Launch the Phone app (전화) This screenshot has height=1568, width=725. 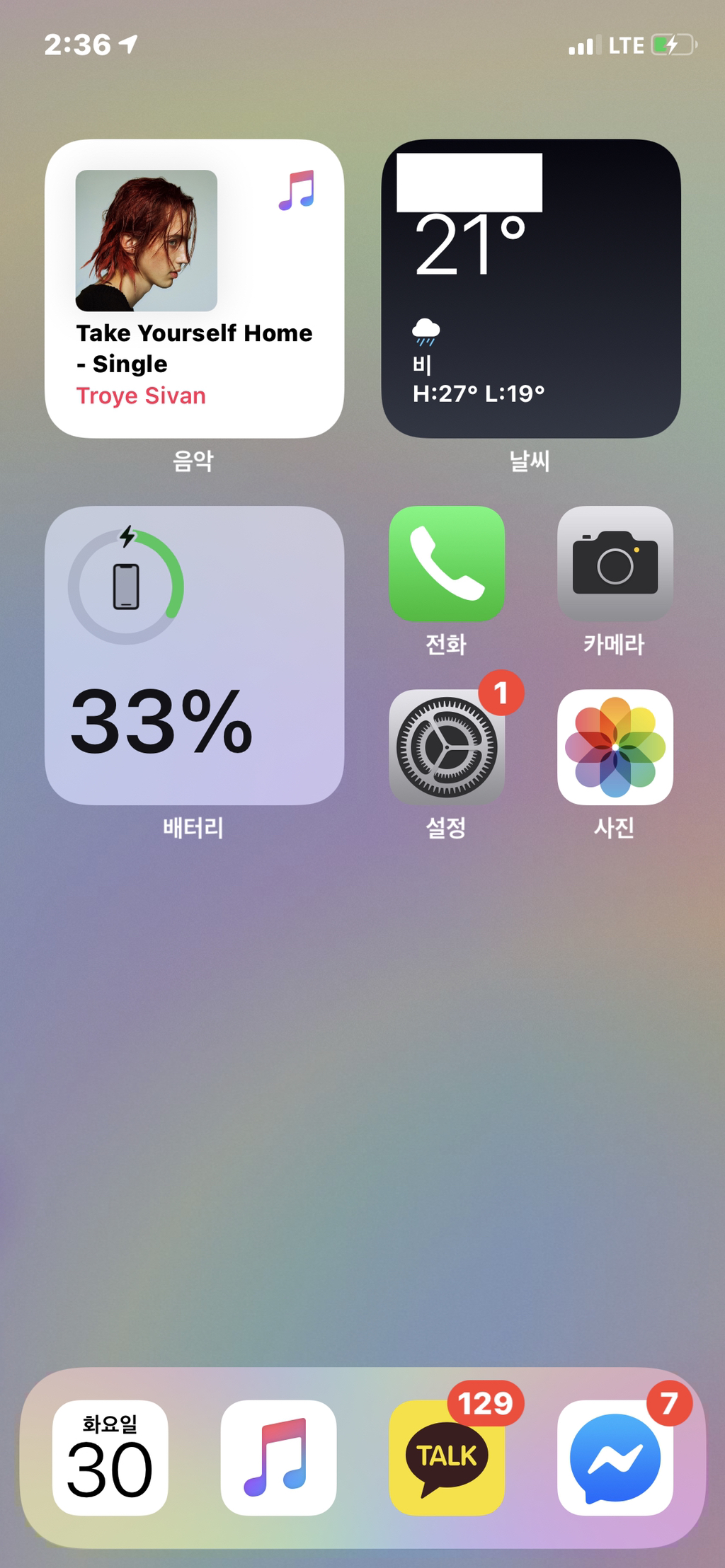(x=446, y=563)
